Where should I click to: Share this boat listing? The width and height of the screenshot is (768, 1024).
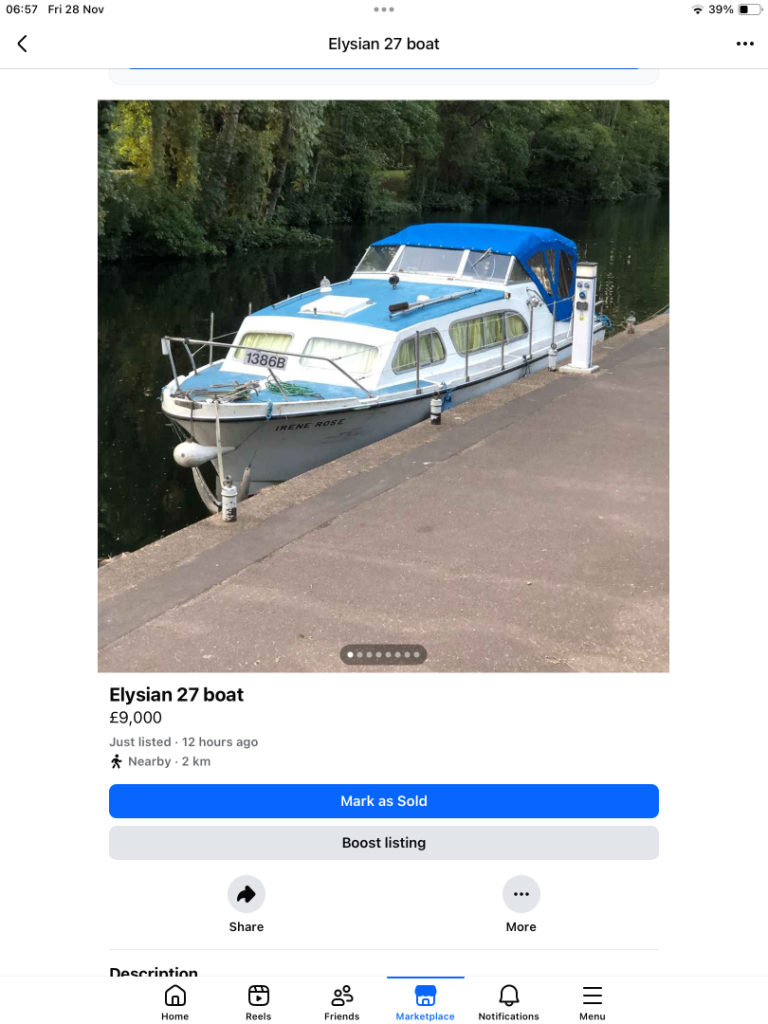pyautogui.click(x=246, y=894)
